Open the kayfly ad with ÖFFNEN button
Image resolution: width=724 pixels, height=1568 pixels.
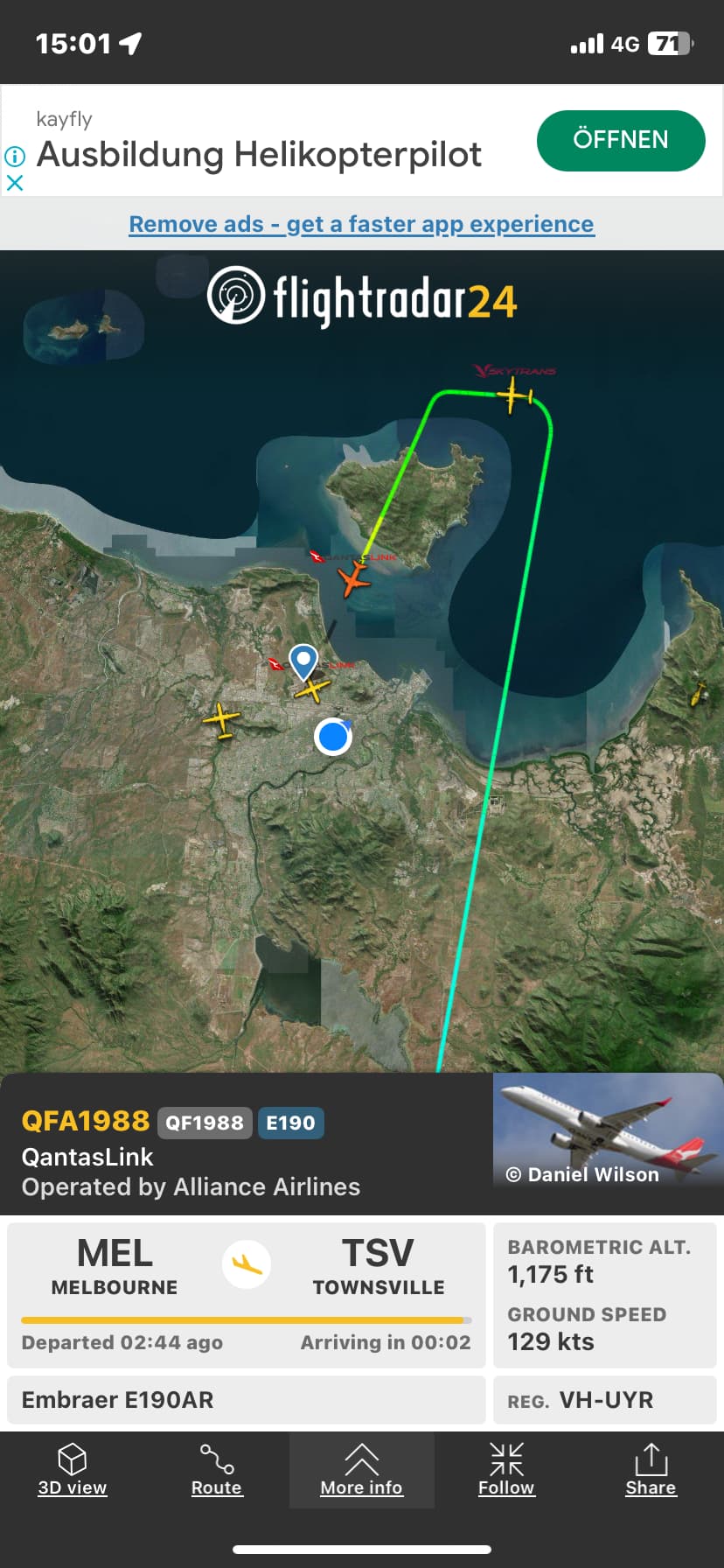click(620, 140)
